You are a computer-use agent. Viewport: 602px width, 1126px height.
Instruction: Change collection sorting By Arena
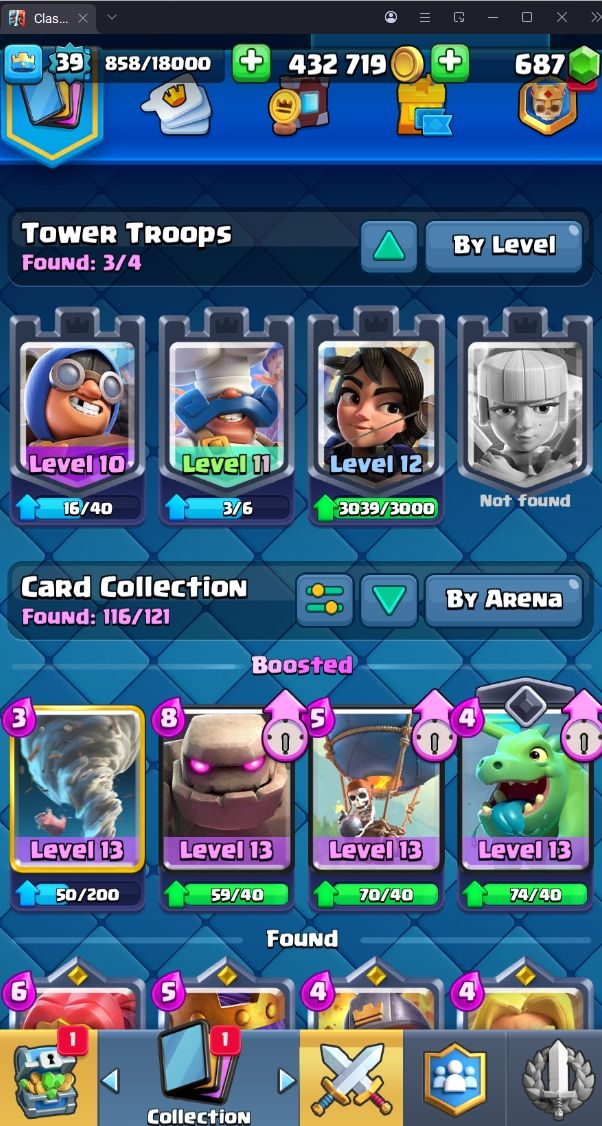click(x=503, y=600)
